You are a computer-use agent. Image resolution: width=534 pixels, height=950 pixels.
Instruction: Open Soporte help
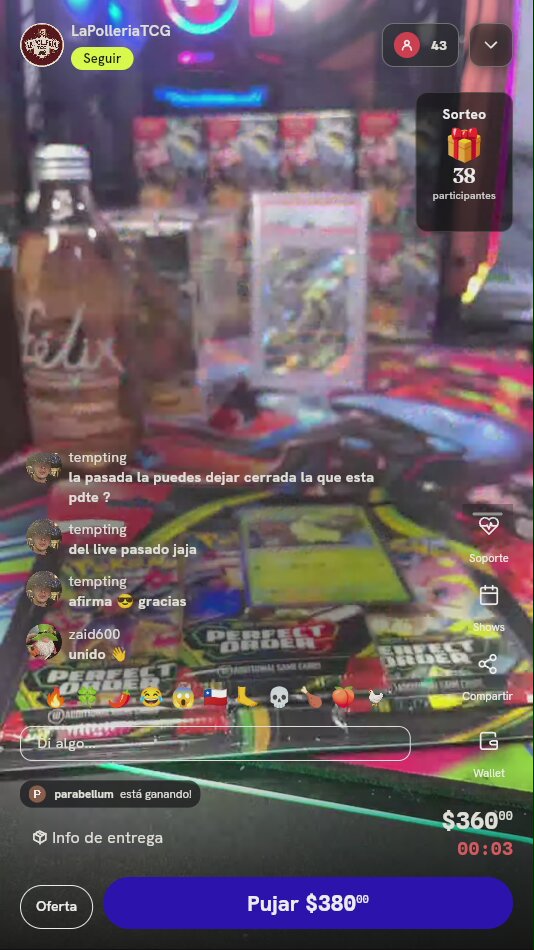(488, 536)
